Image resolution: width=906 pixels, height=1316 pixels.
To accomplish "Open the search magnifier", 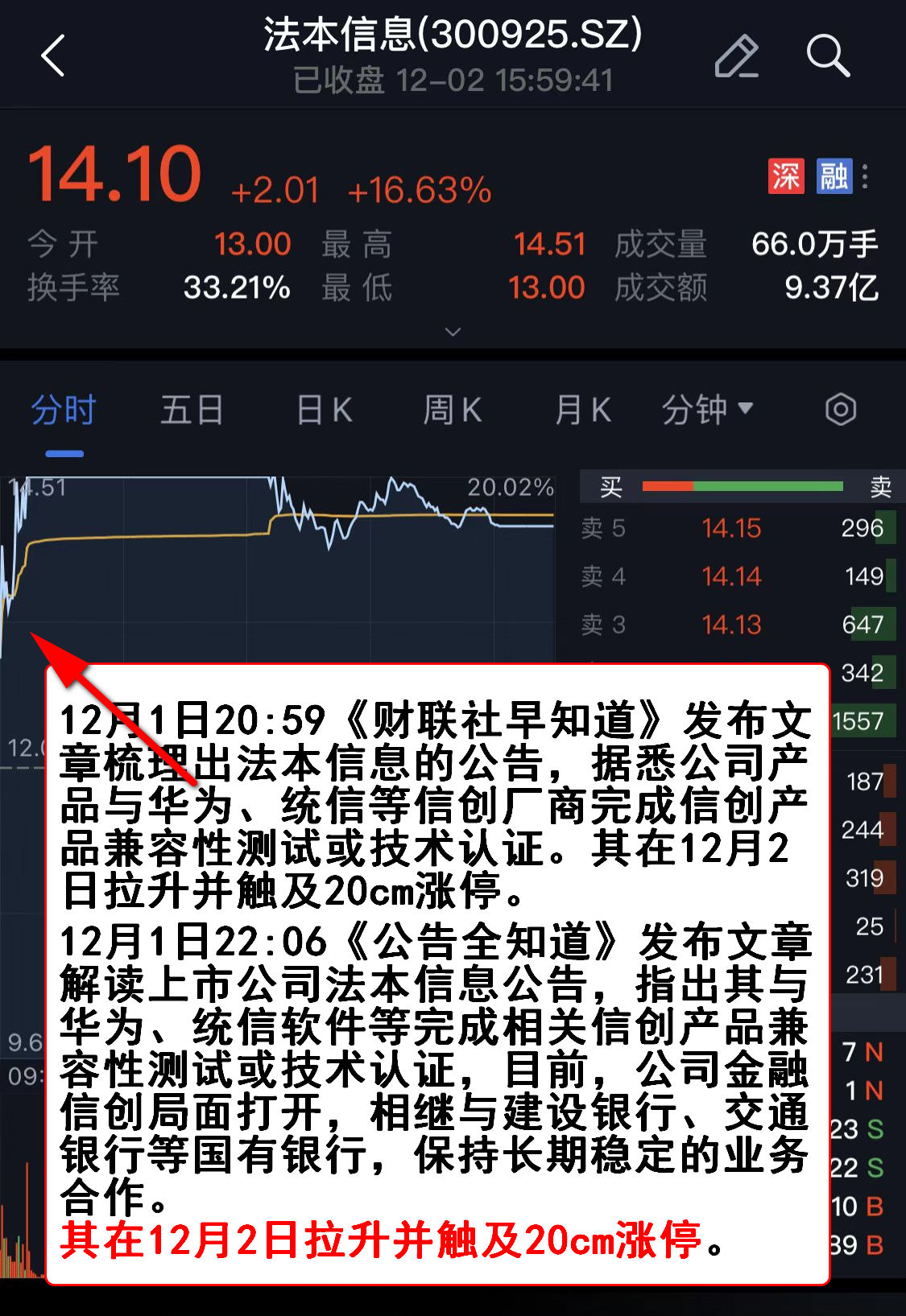I will 828,56.
